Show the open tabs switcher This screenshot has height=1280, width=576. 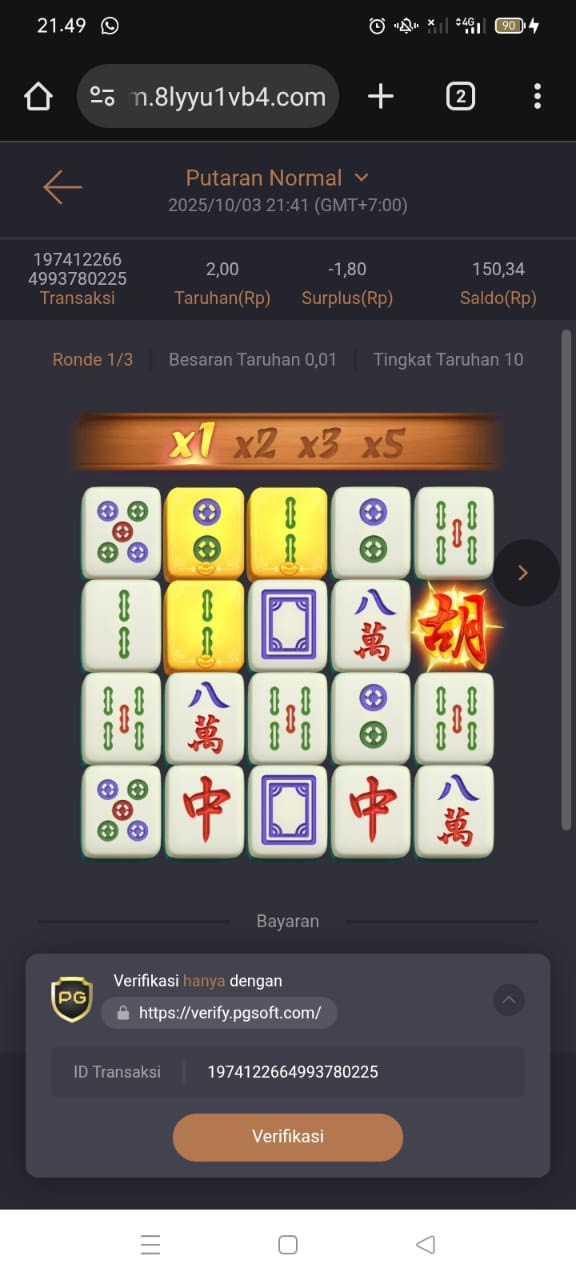460,97
